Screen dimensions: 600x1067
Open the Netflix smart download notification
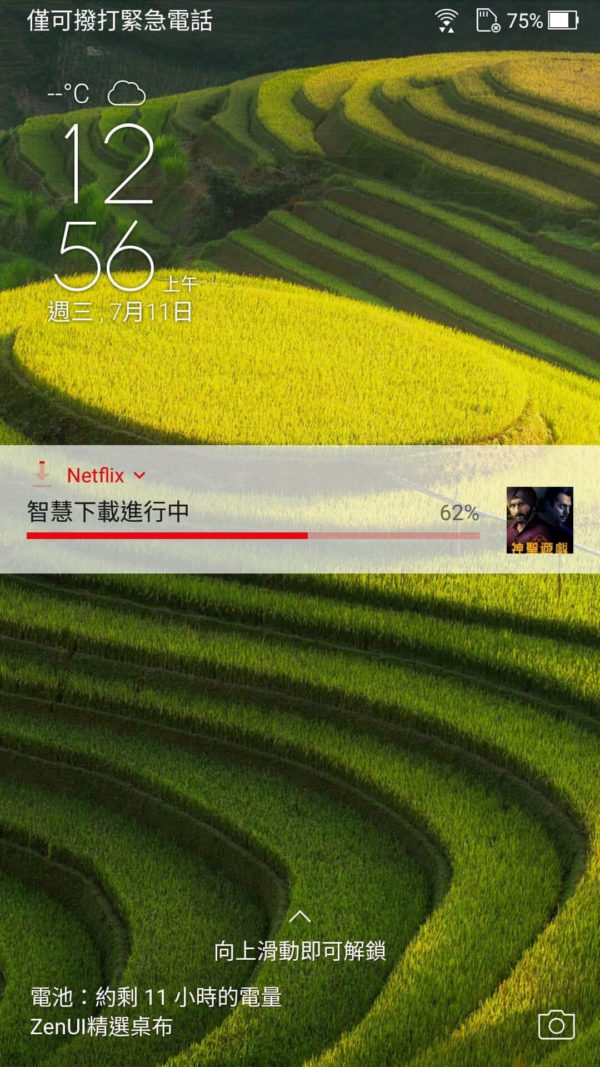[x=250, y=514]
